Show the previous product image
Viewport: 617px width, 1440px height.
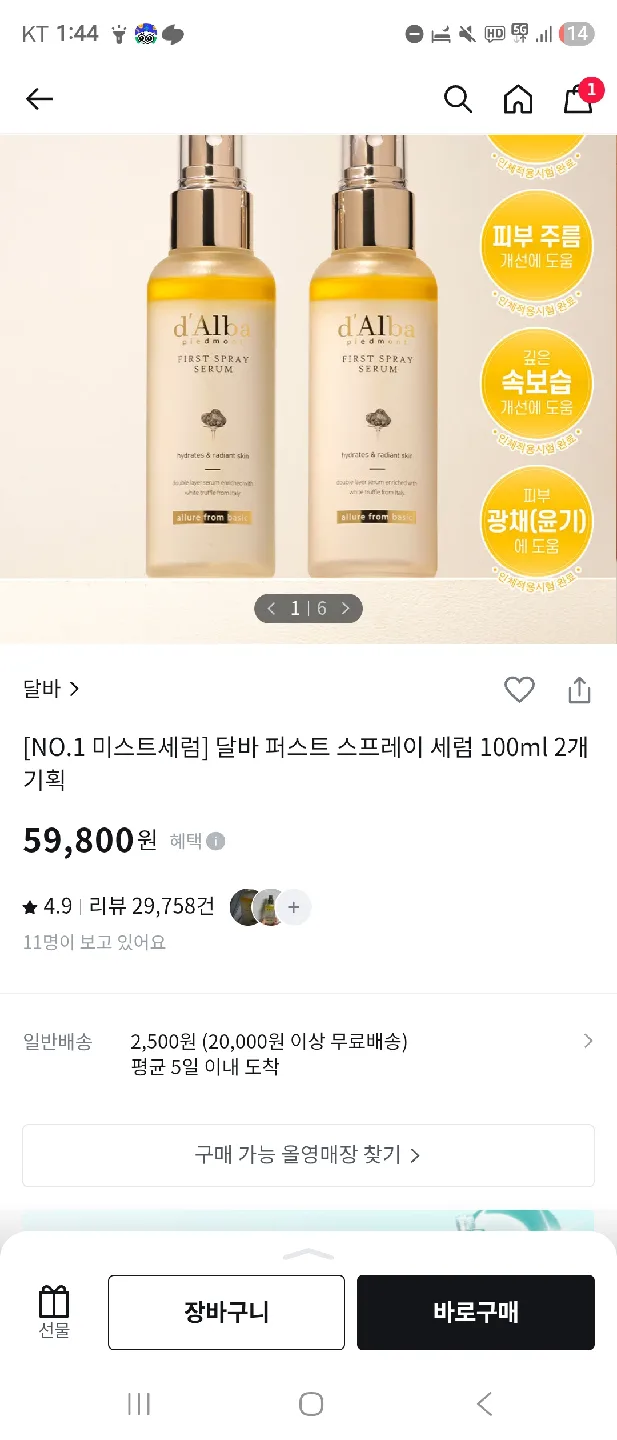tap(271, 608)
